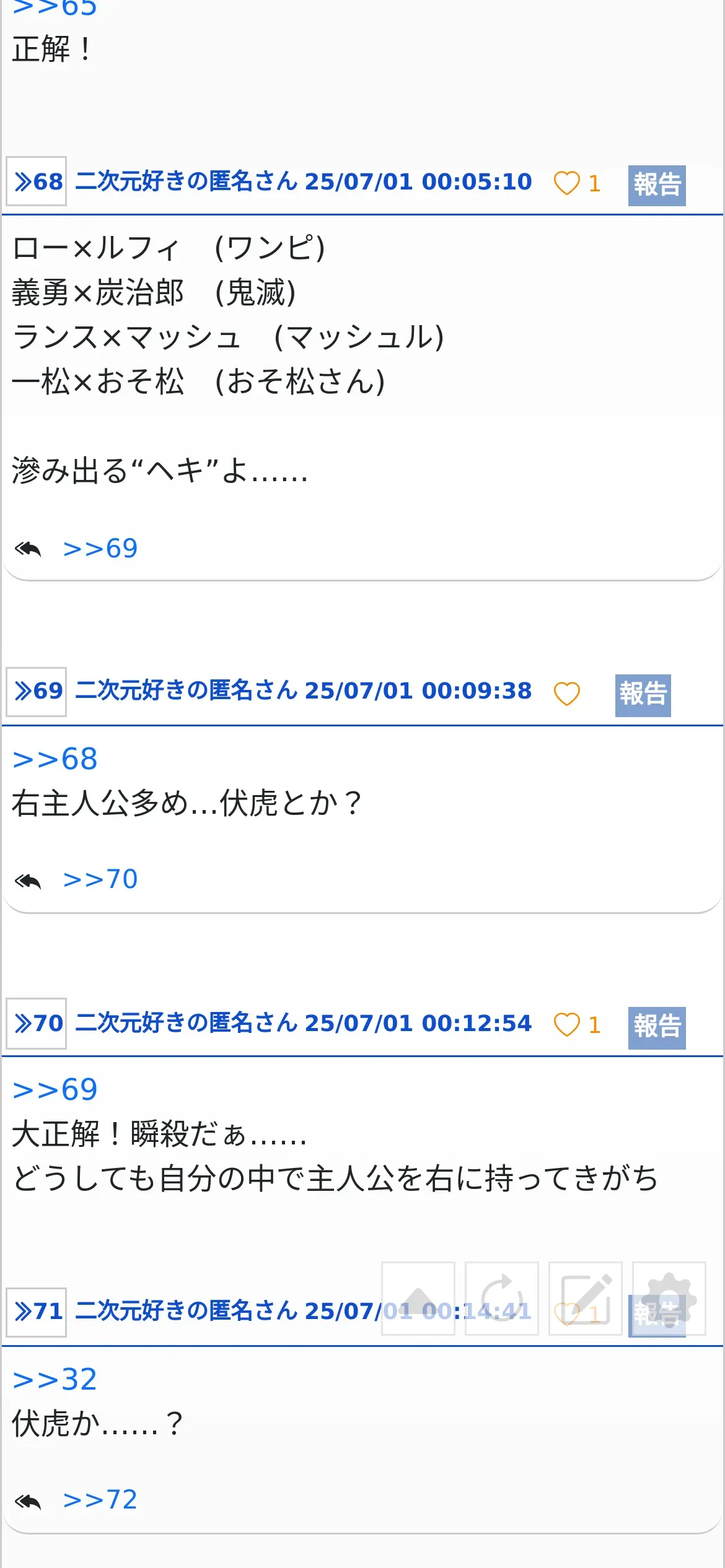Like post 70 with the heart

coord(566,1025)
